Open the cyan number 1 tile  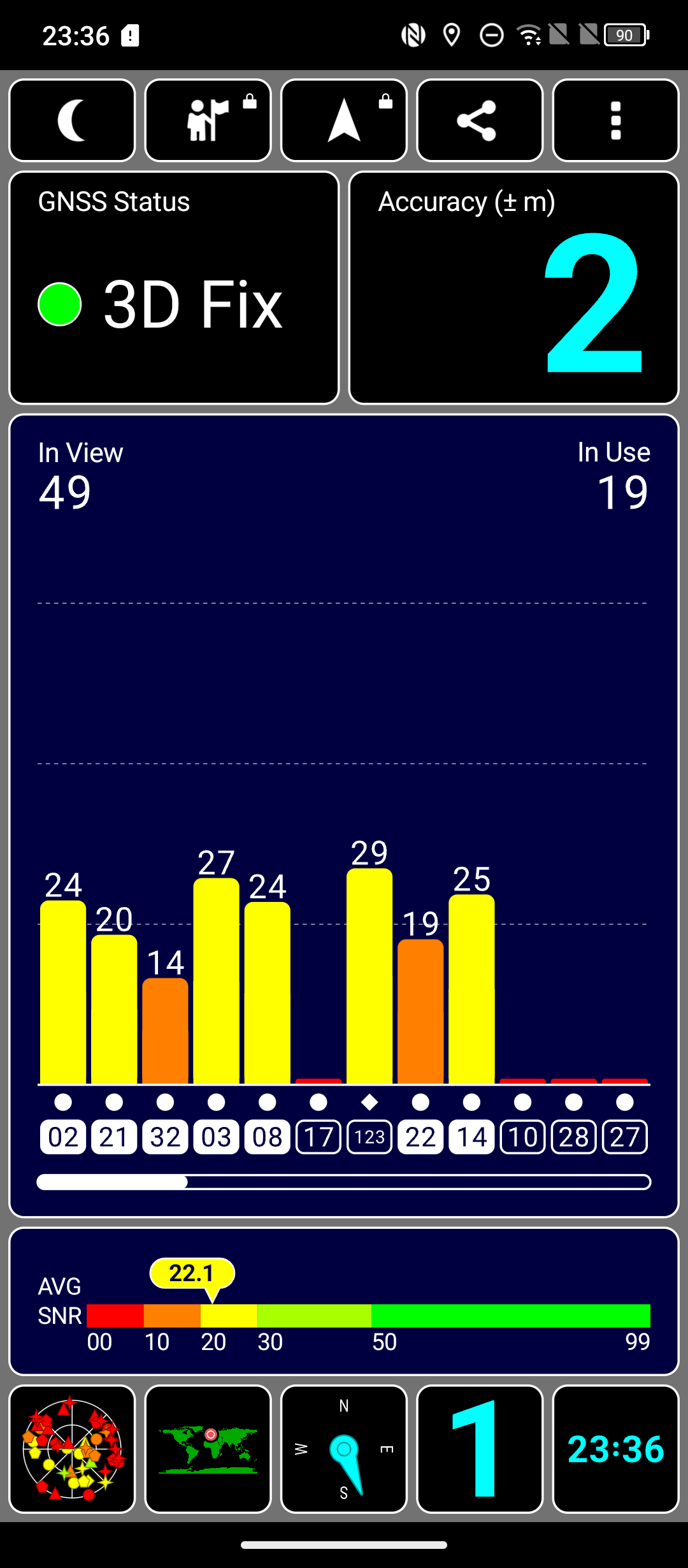pyautogui.click(x=480, y=1449)
